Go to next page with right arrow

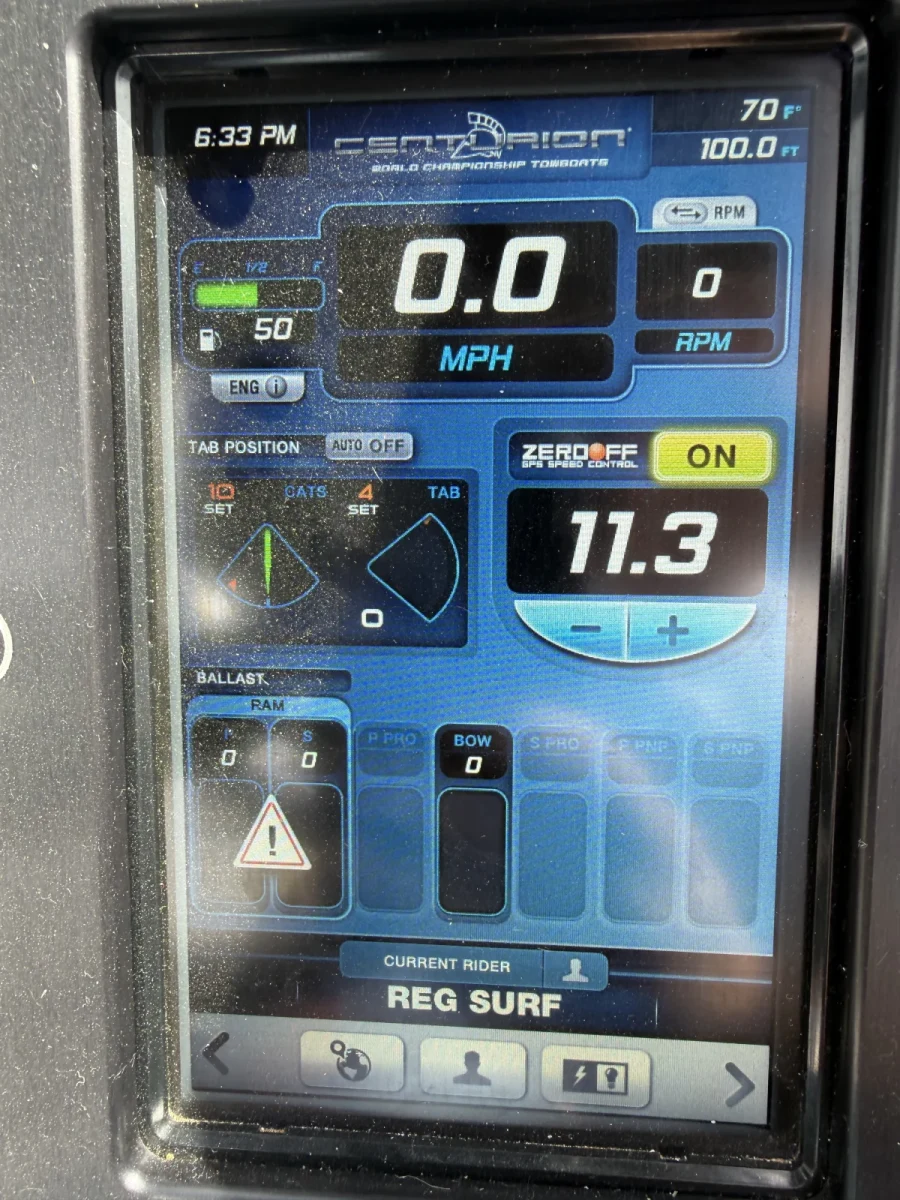(738, 1083)
